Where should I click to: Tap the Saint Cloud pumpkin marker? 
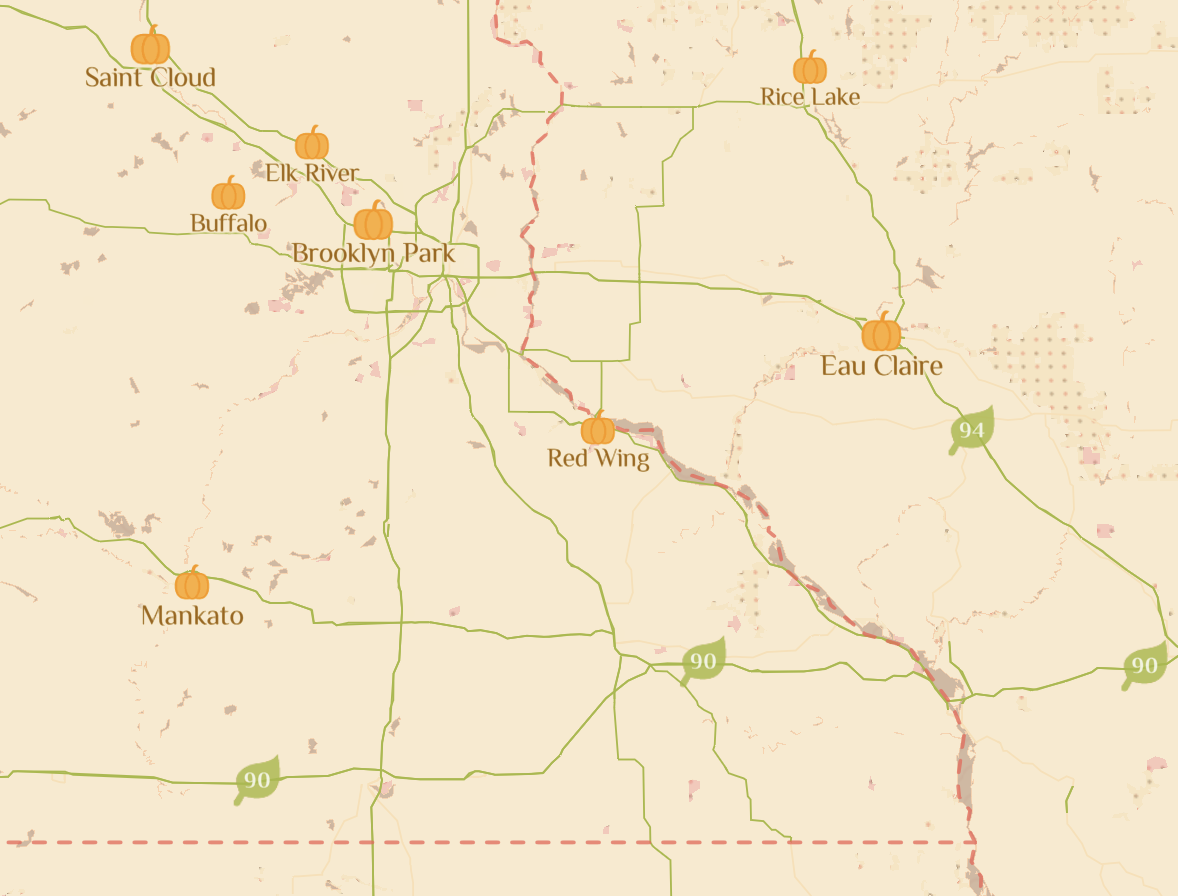150,47
